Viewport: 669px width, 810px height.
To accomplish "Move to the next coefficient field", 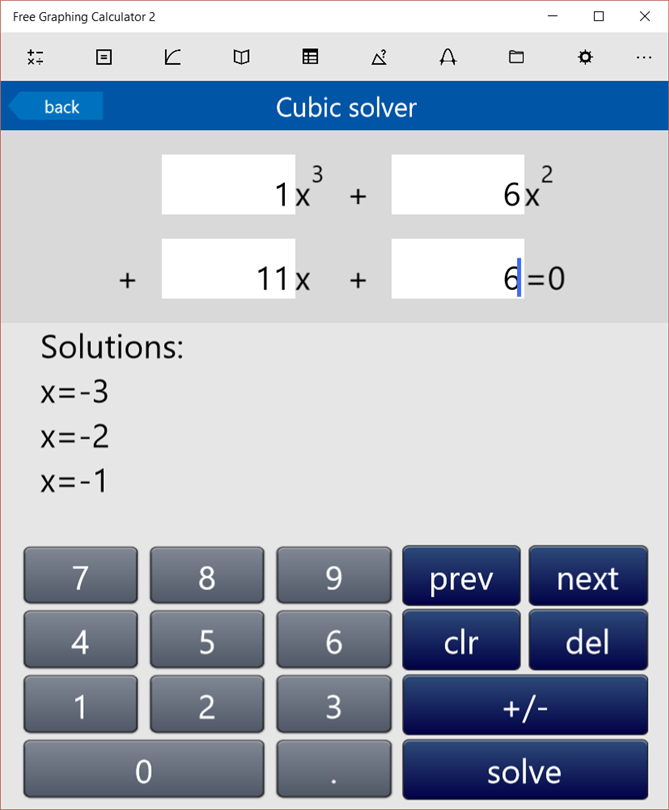I will tap(587, 577).
